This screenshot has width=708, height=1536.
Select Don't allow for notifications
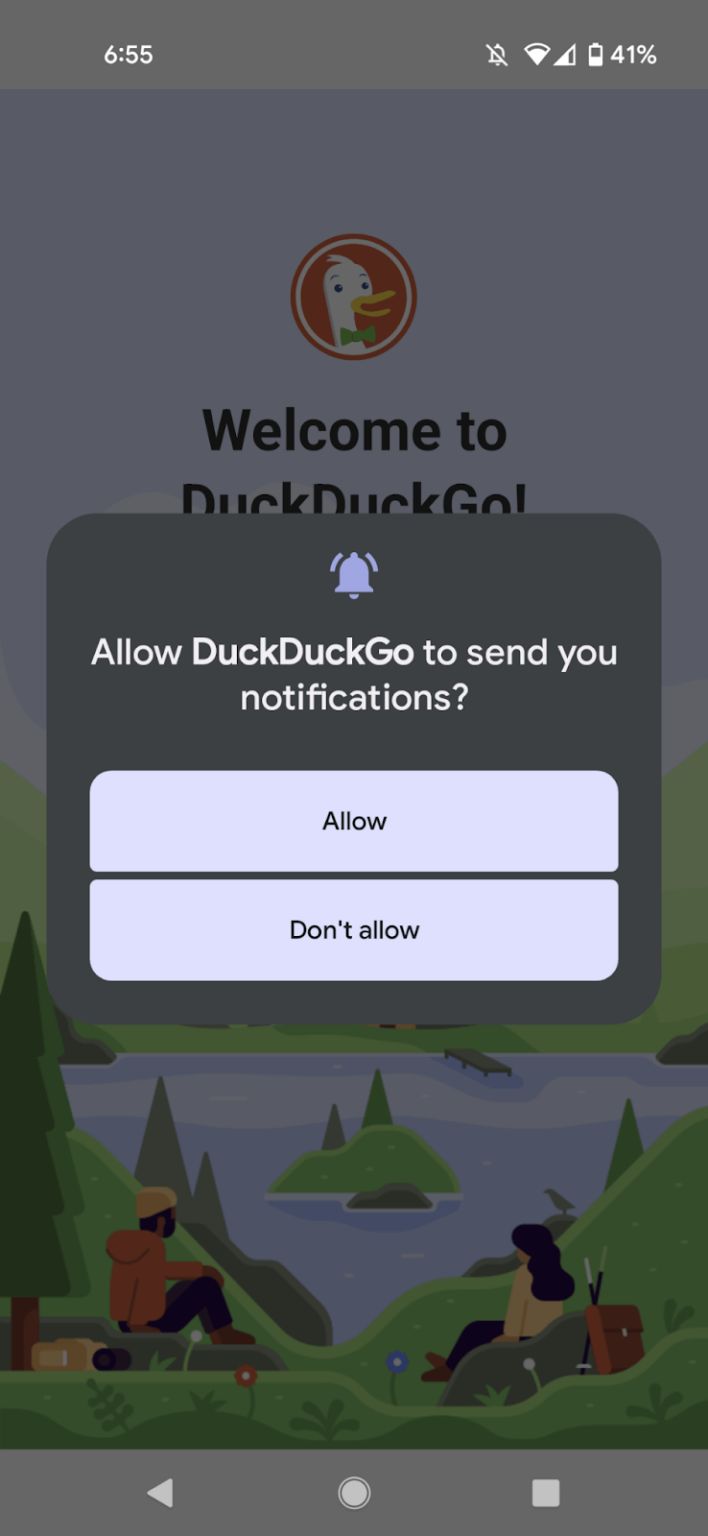tap(354, 930)
